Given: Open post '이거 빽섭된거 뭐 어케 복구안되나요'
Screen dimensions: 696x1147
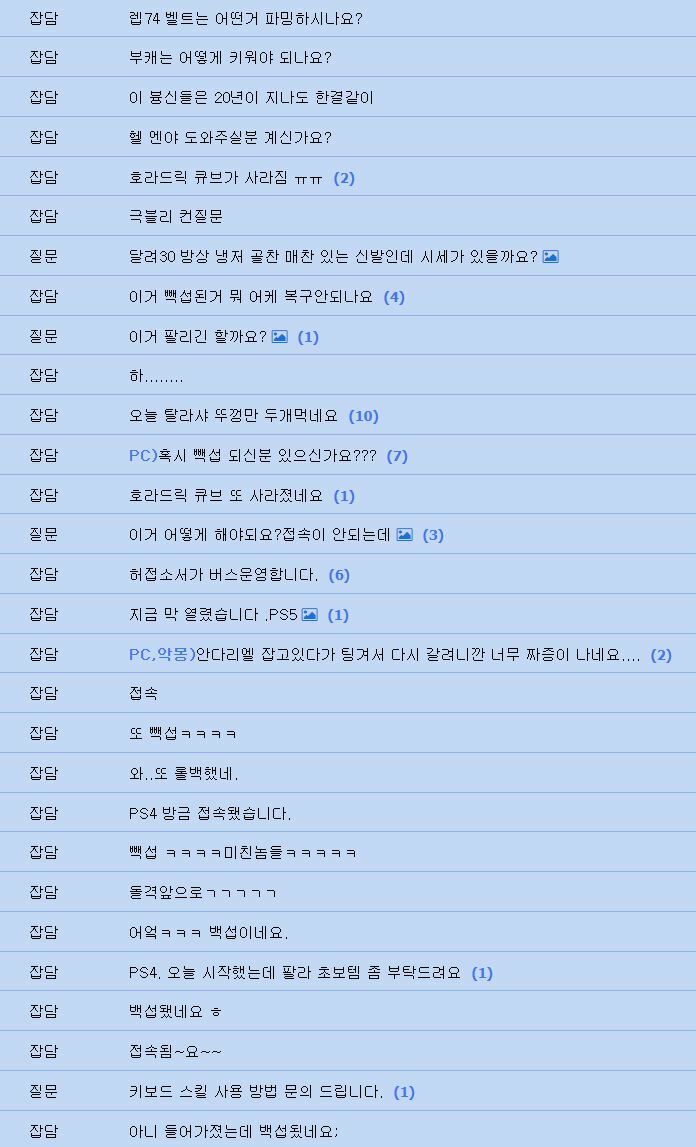Looking at the screenshot, I should click(250, 297).
